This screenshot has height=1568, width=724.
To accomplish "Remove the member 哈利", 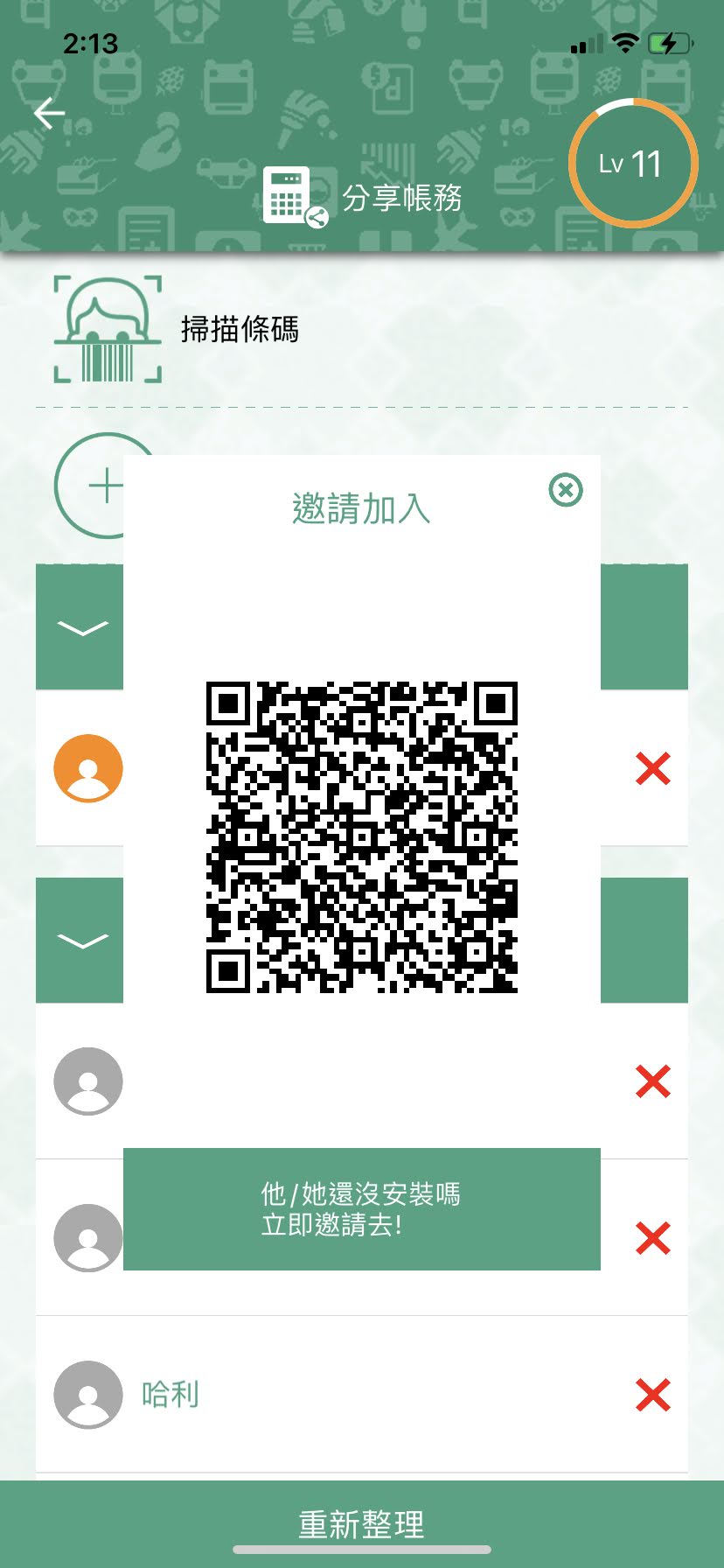I will coord(653,1395).
